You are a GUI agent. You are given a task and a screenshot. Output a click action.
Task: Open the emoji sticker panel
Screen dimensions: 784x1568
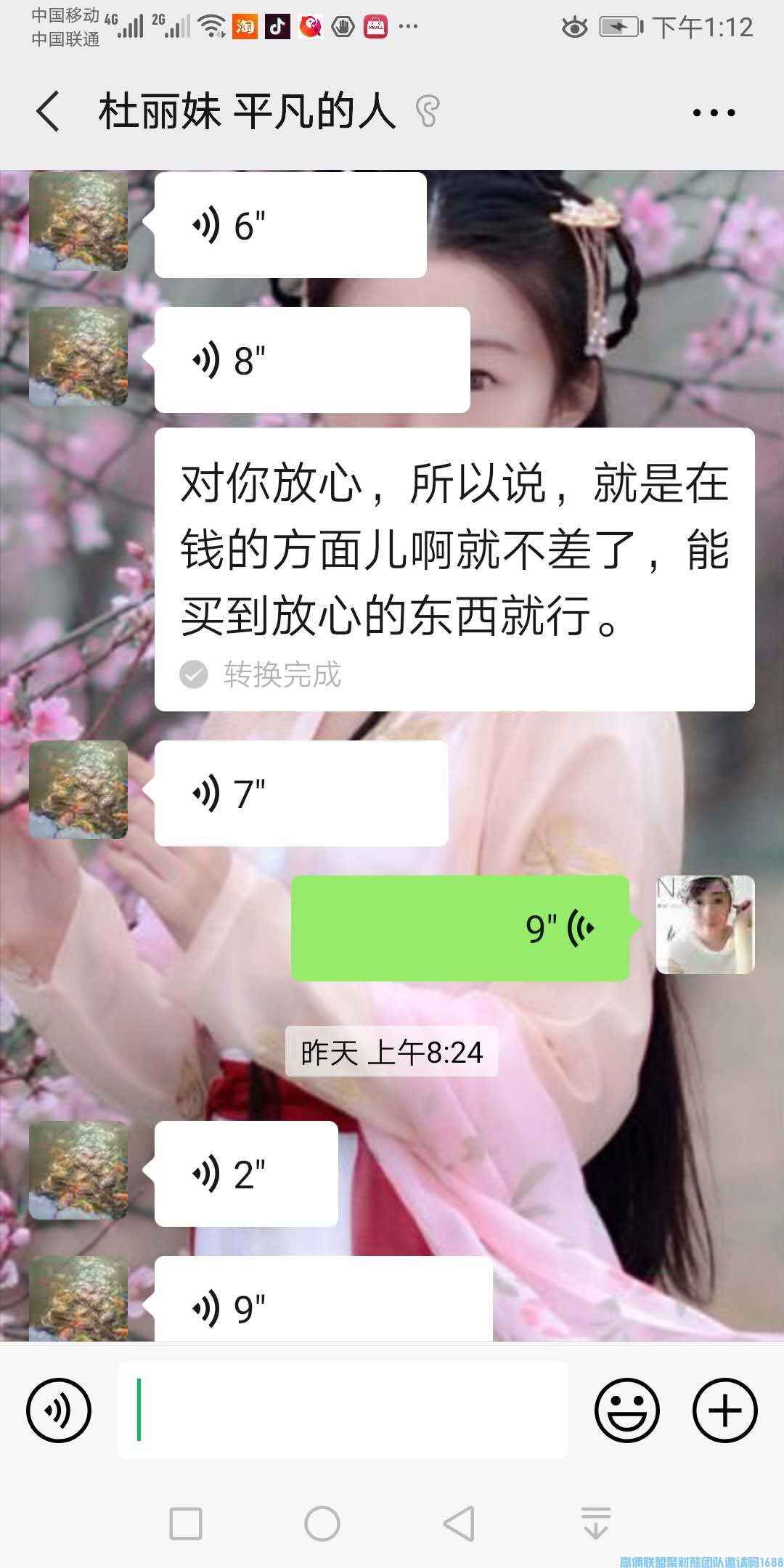click(x=626, y=1410)
